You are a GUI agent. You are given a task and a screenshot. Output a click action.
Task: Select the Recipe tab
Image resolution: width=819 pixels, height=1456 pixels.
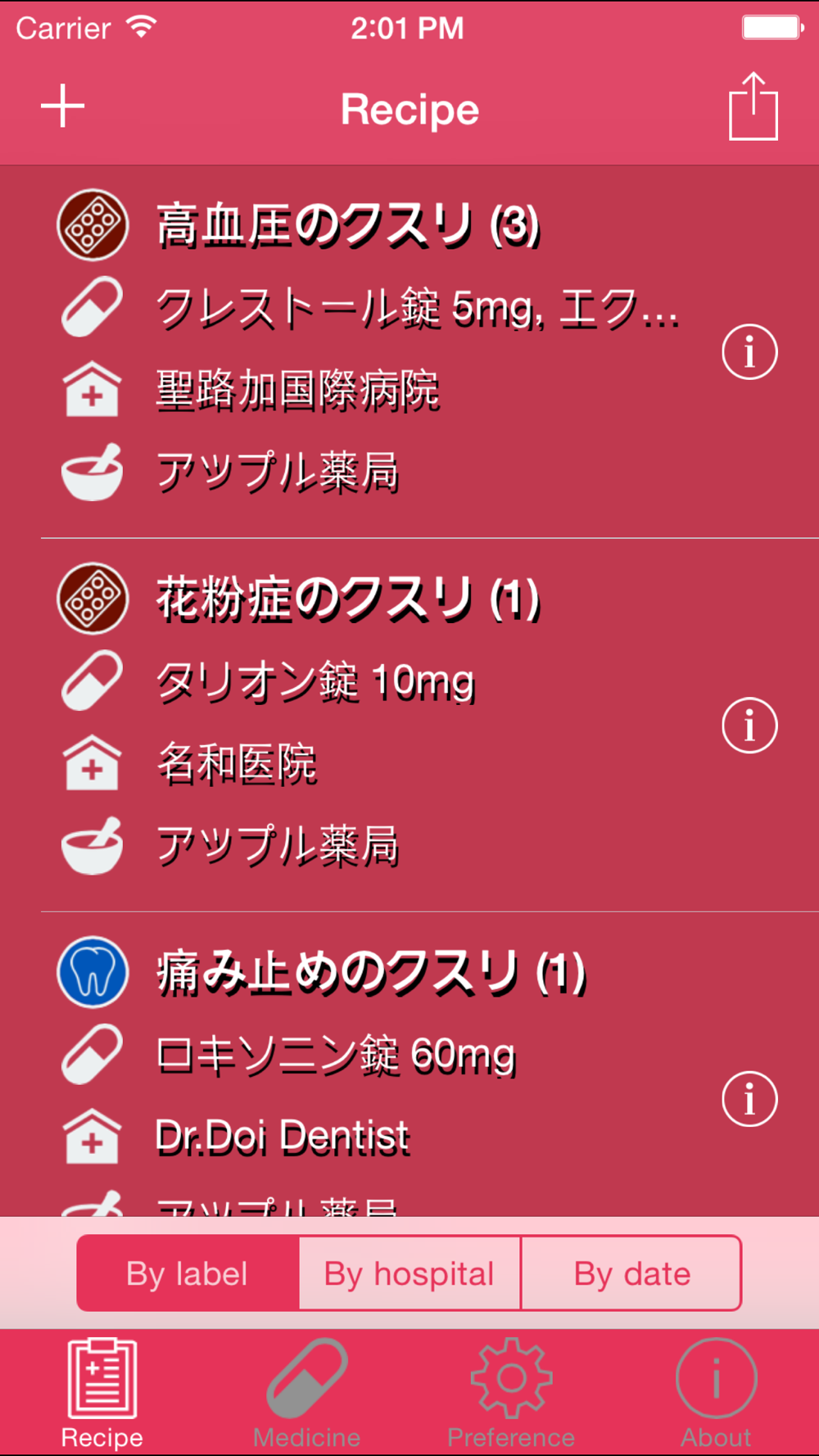pos(102,1393)
